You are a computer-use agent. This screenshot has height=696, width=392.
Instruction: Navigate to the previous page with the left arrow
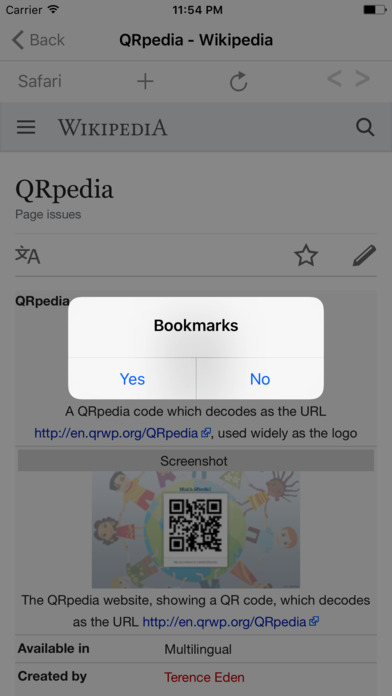[334, 79]
